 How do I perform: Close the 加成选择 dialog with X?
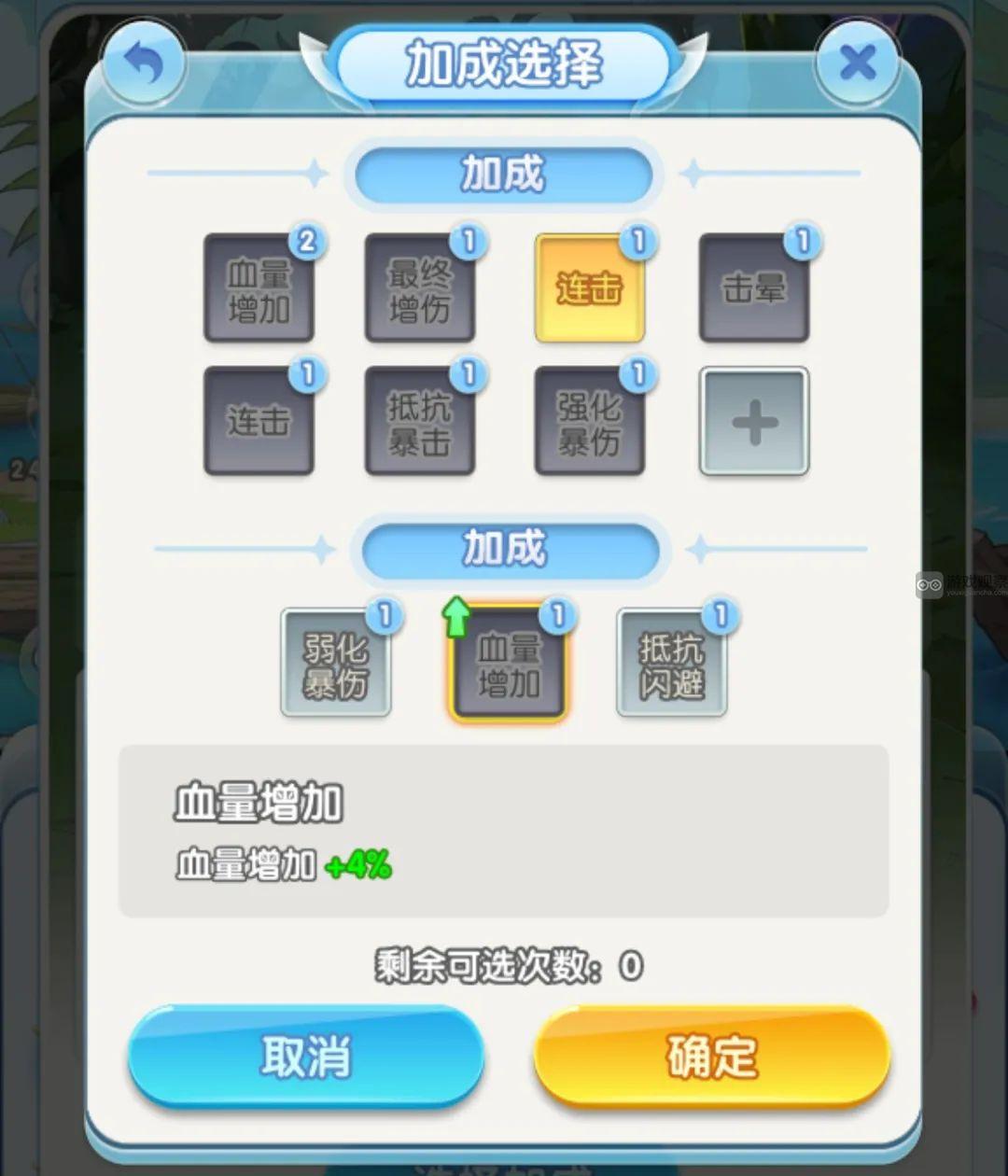point(858,62)
